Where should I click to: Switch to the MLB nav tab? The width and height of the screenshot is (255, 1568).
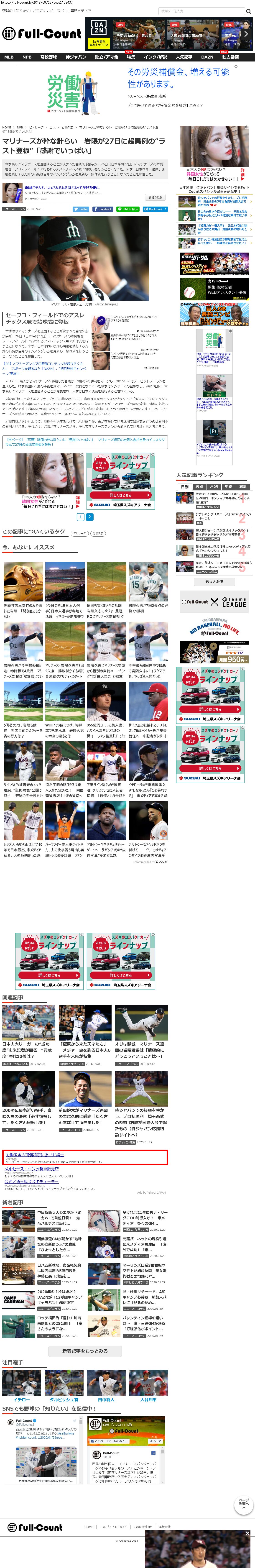pos(8,57)
